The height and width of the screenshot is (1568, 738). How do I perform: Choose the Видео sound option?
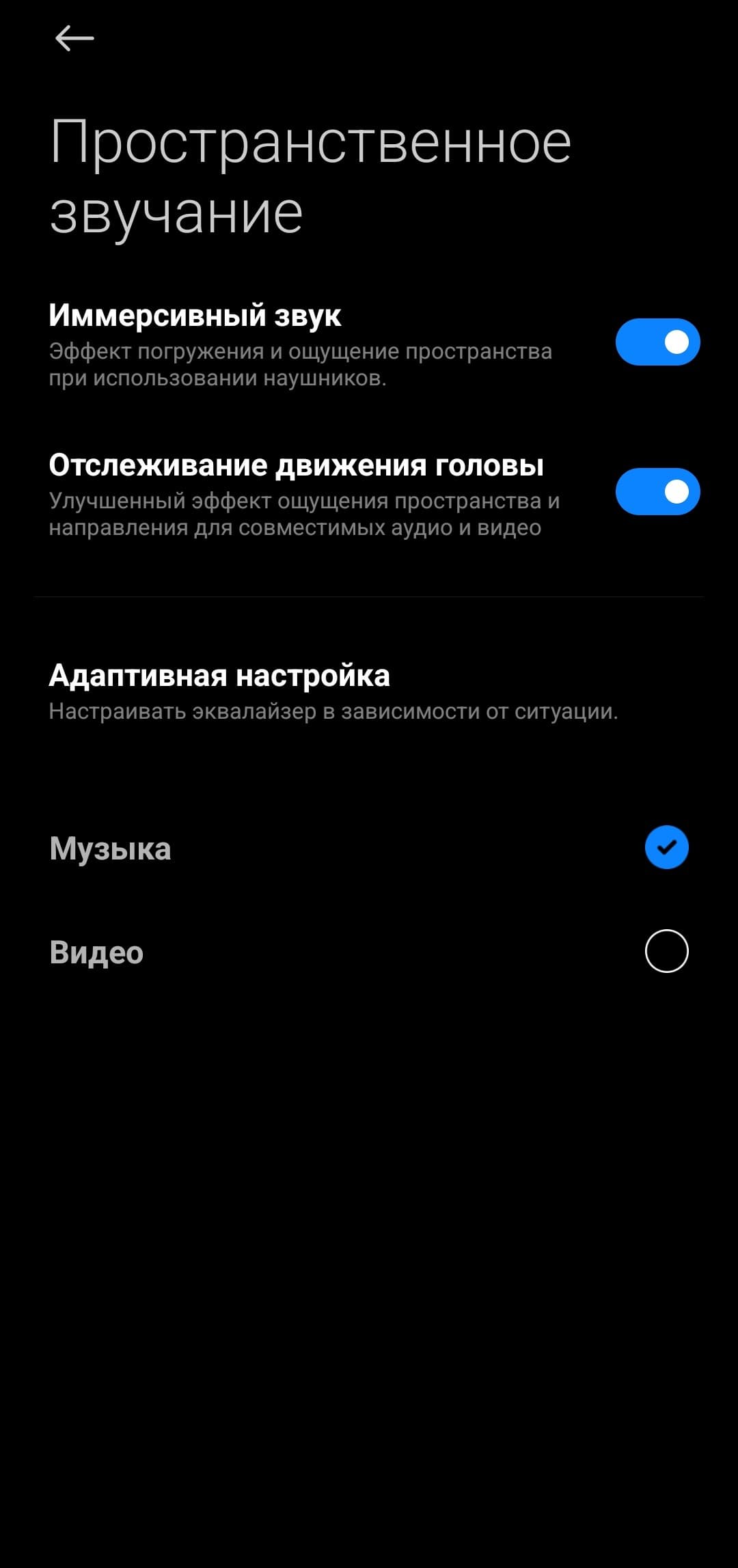pos(666,951)
